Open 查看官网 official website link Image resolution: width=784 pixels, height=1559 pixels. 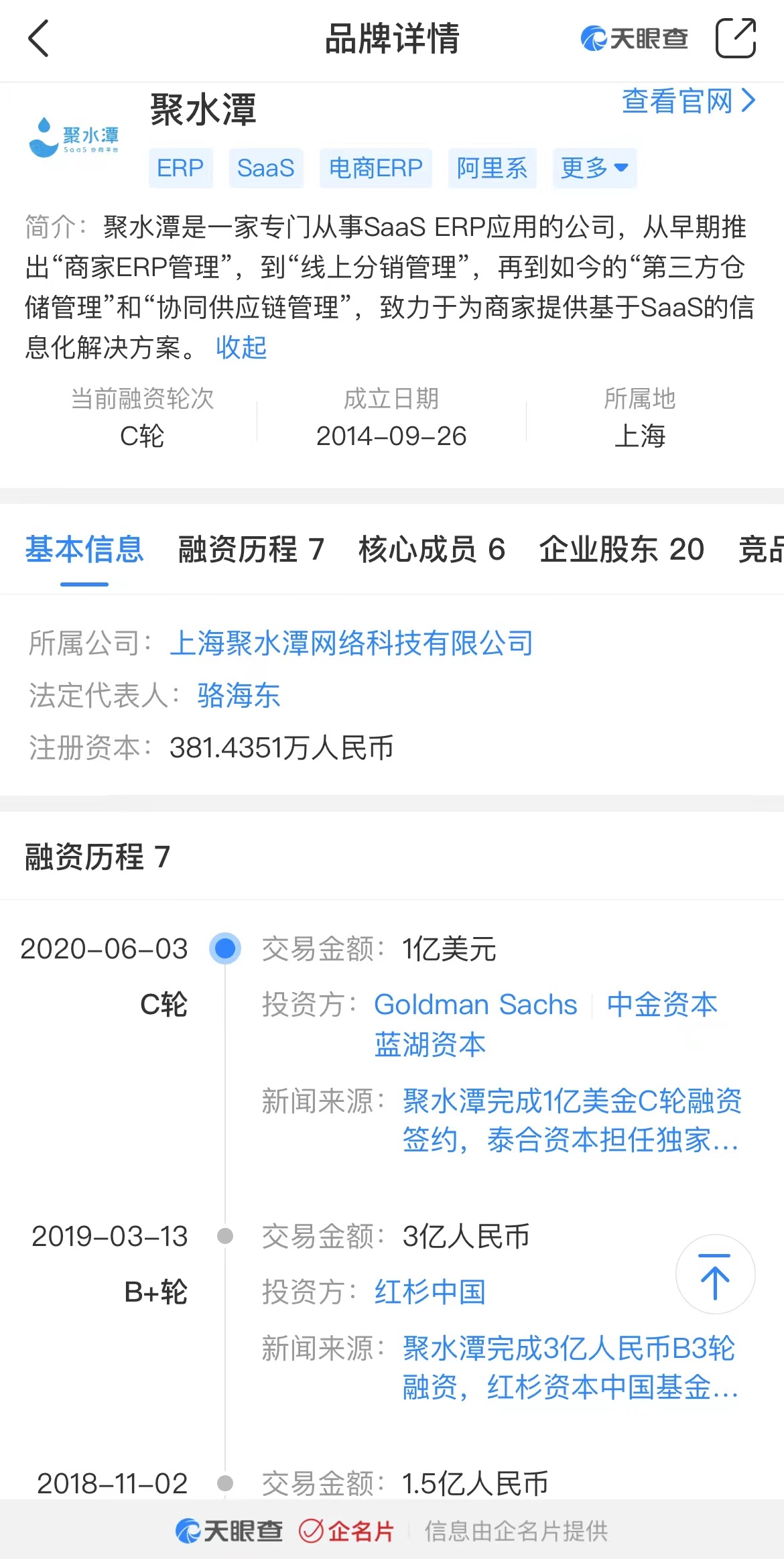(x=688, y=102)
